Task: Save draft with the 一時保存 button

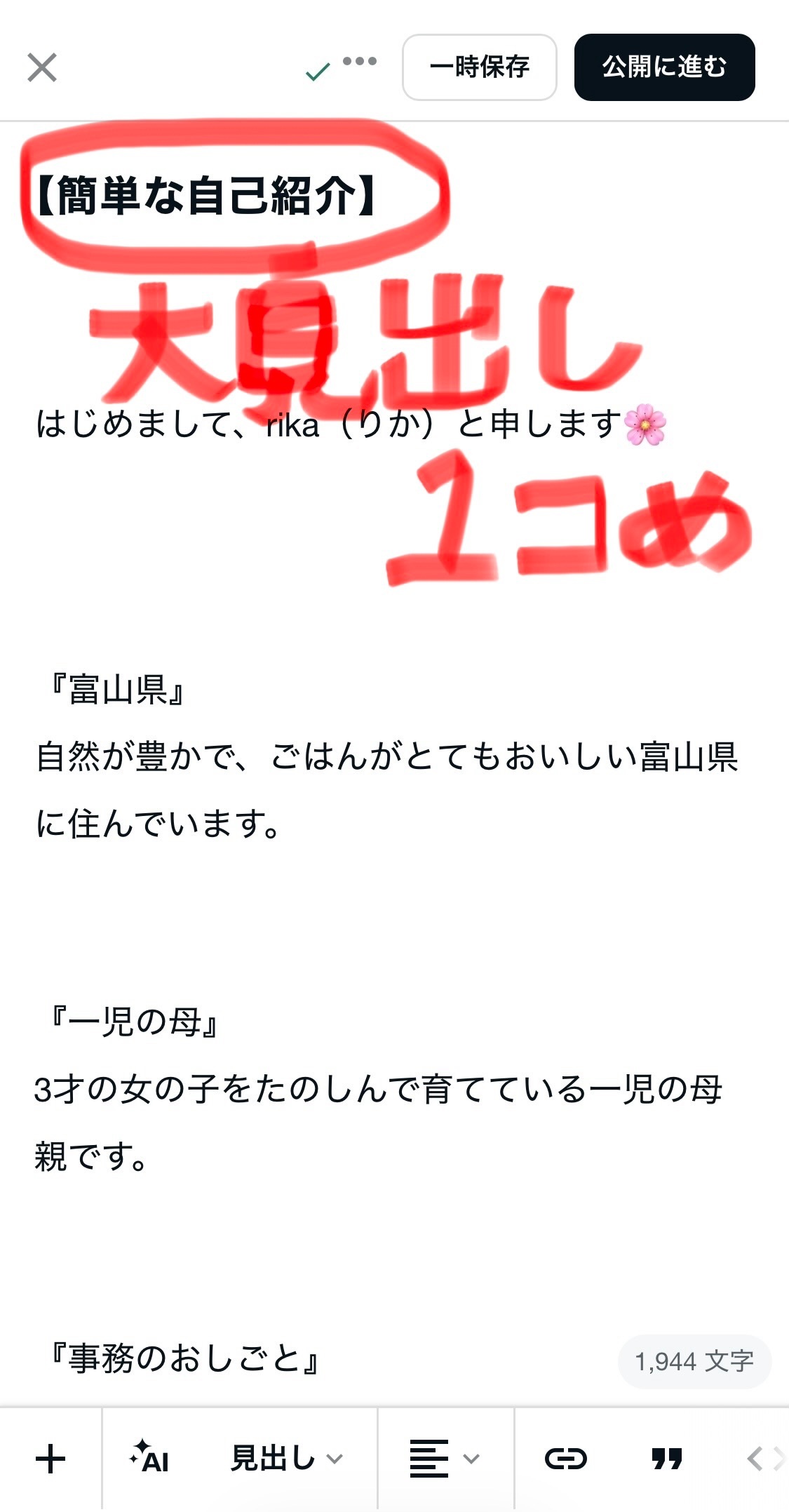Action: (480, 68)
